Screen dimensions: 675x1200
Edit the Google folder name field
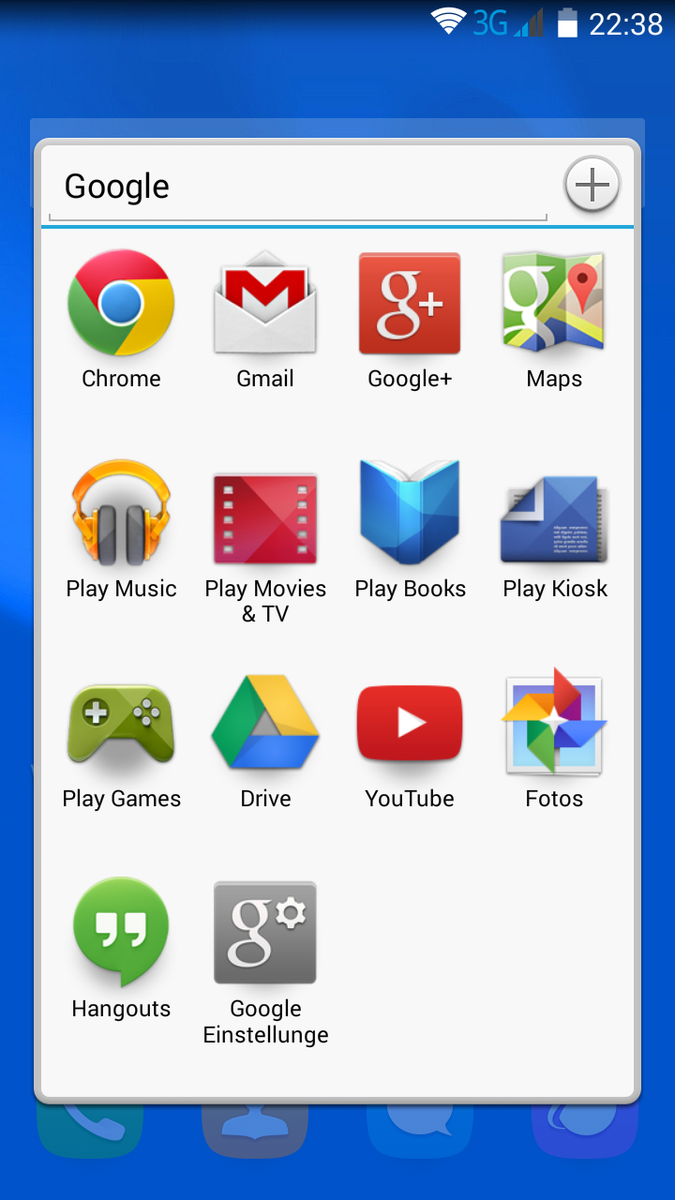298,187
